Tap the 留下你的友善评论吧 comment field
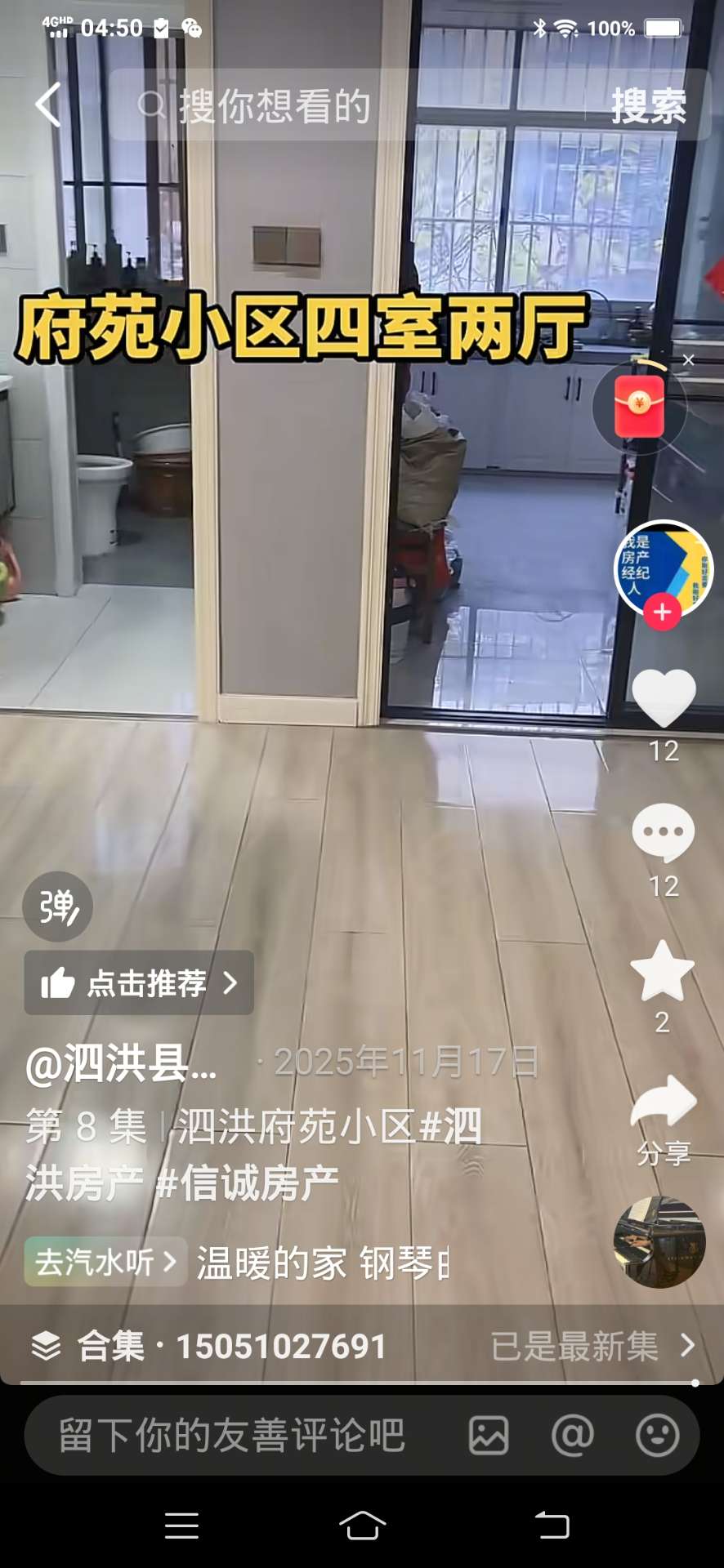This screenshot has width=724, height=1568. click(233, 1436)
